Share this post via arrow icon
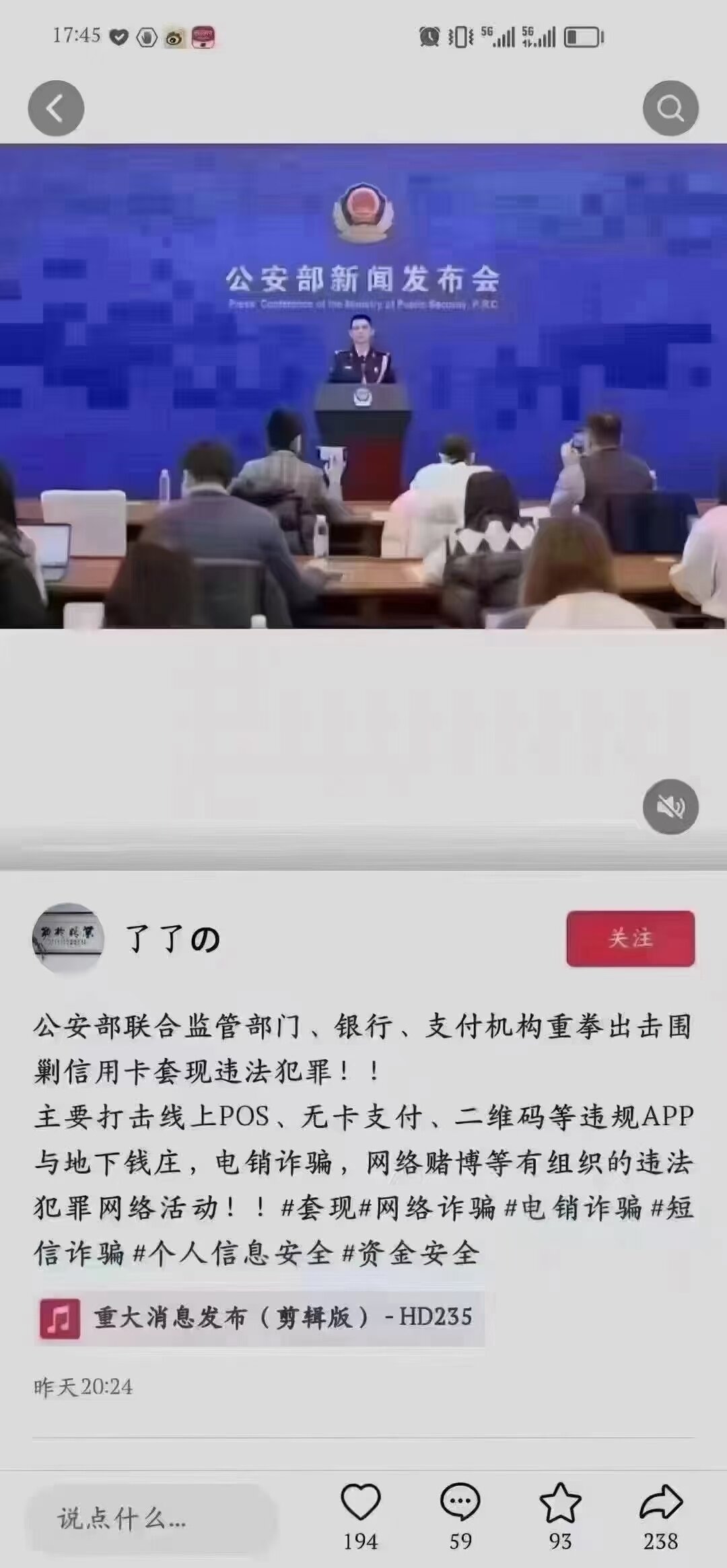This screenshot has height=1568, width=727. (x=660, y=1503)
